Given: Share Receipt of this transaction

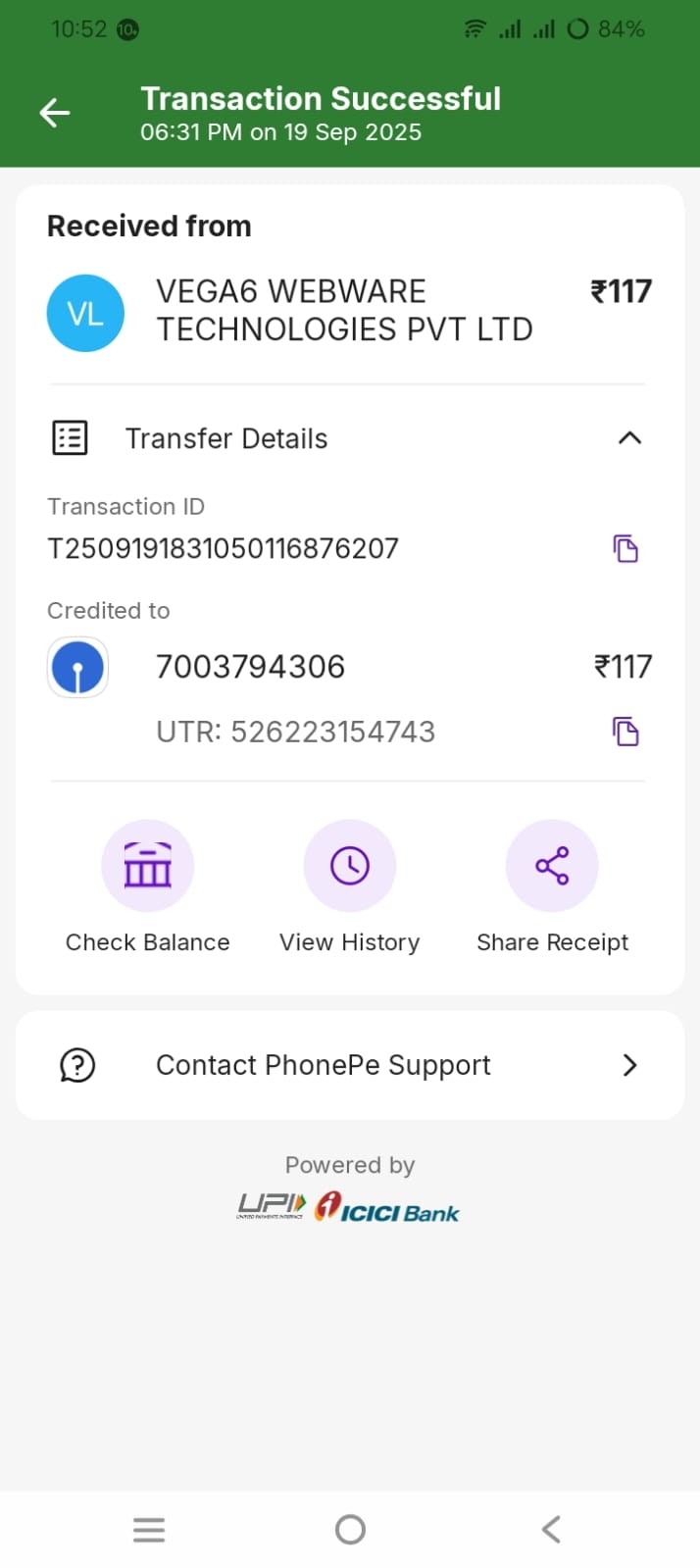Looking at the screenshot, I should pos(552,867).
